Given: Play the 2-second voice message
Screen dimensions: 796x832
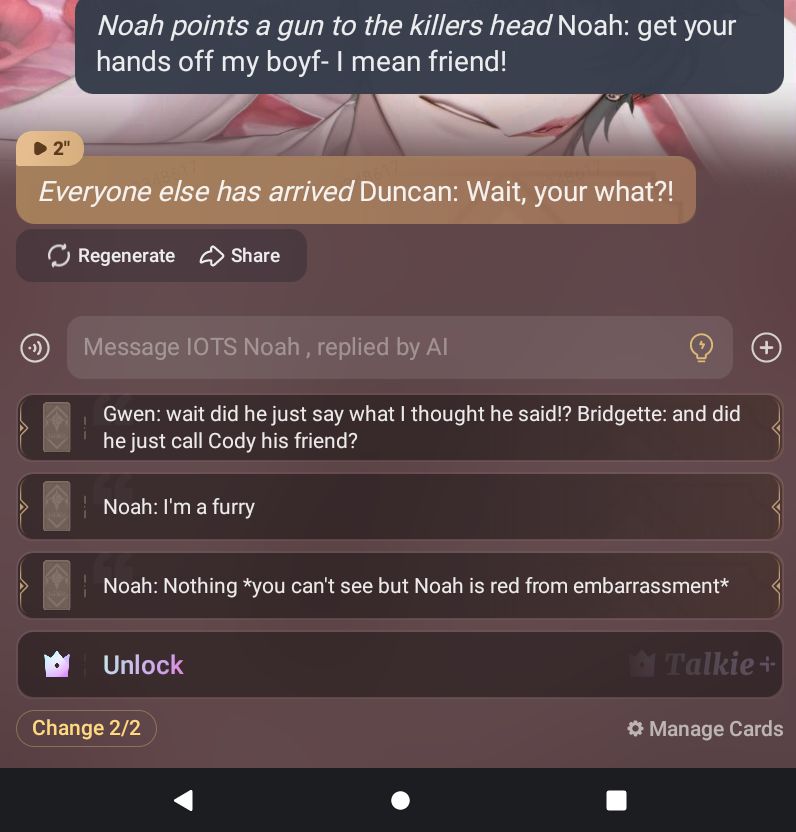Looking at the screenshot, I should 50,149.
